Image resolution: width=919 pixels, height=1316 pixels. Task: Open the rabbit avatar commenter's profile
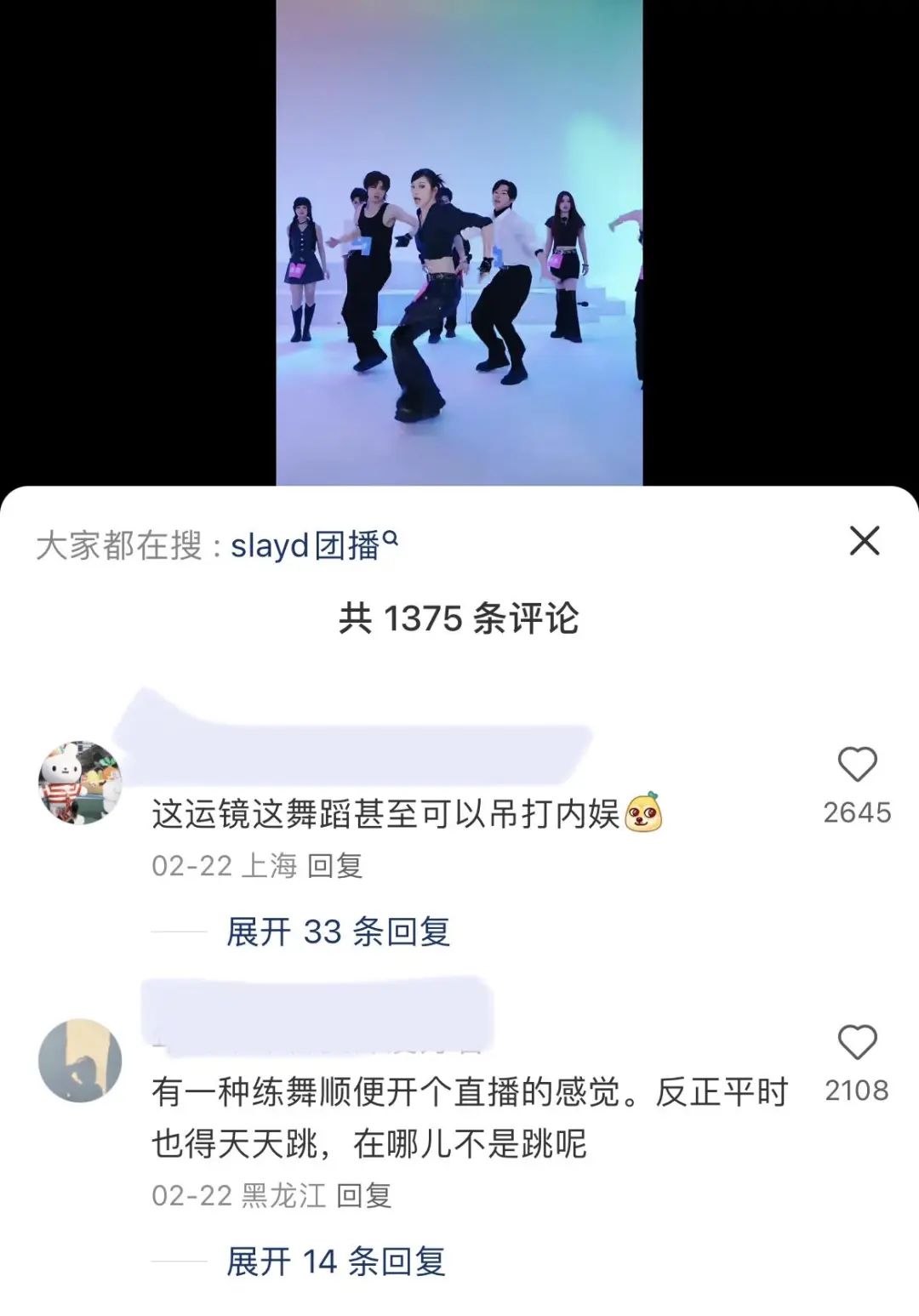(80, 782)
